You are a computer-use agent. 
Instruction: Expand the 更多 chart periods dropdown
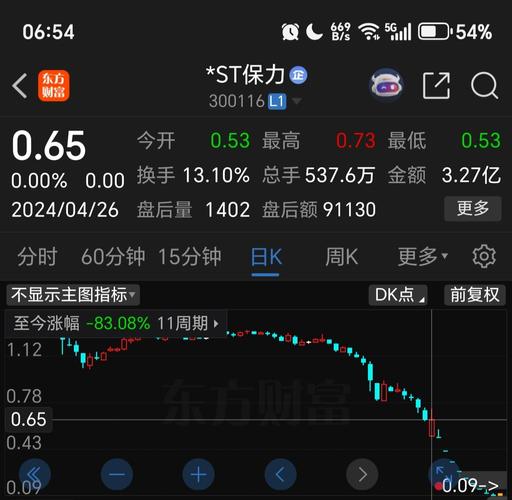coord(422,257)
